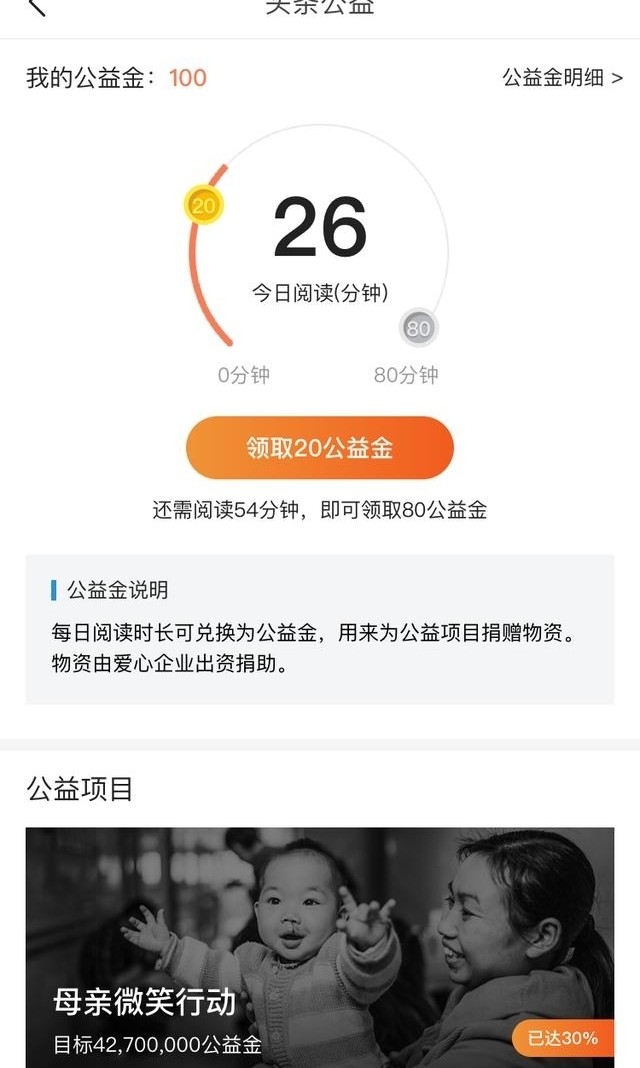This screenshot has height=1068, width=640.
Task: Tap the 领取20公益金 button
Action: point(320,448)
